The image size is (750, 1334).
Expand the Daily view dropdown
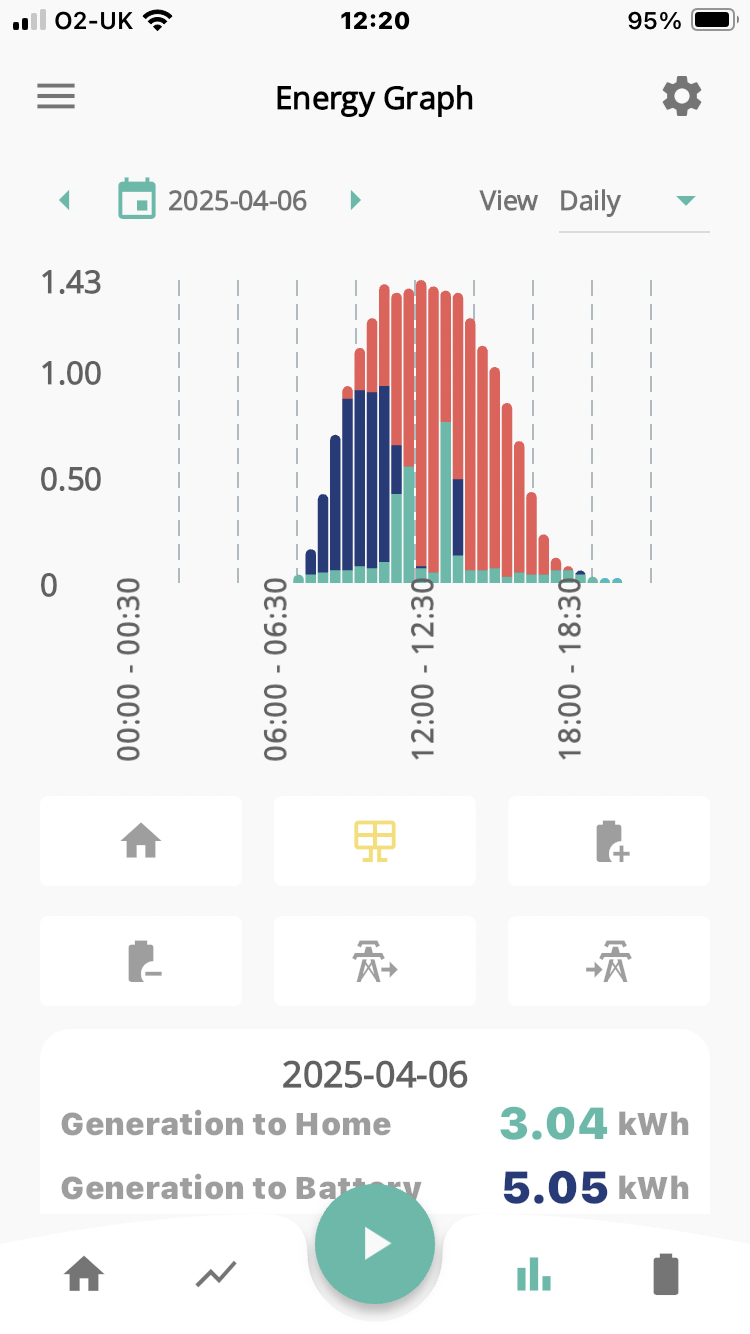(633, 201)
